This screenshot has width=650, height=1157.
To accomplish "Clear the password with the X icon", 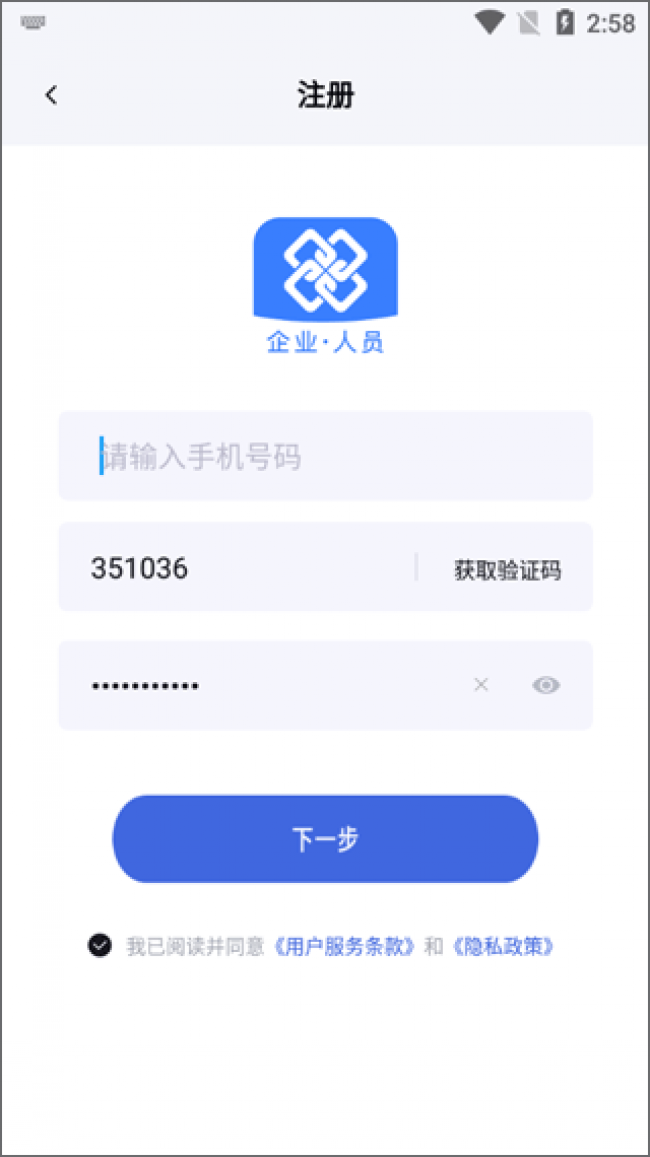I will coord(481,685).
